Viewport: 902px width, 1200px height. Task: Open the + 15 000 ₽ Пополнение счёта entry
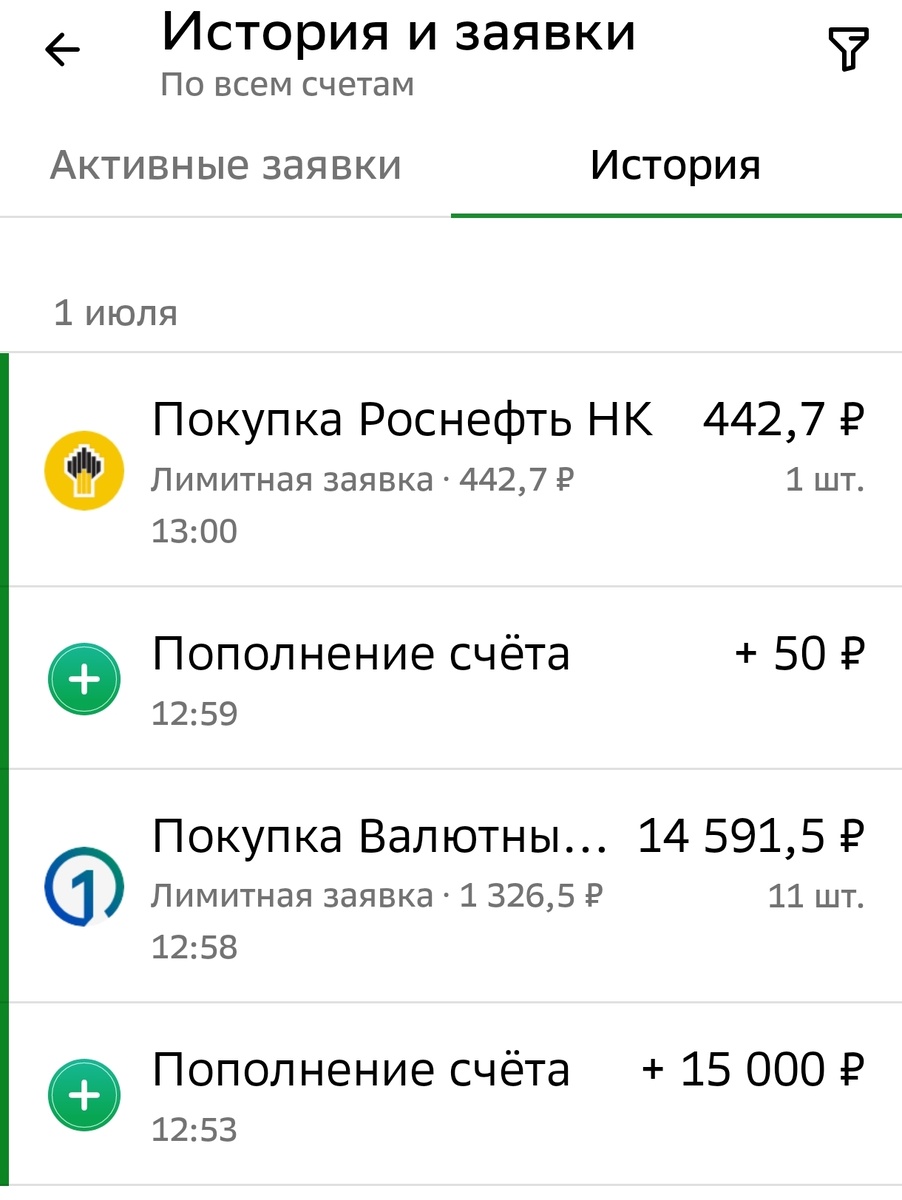point(455,1094)
